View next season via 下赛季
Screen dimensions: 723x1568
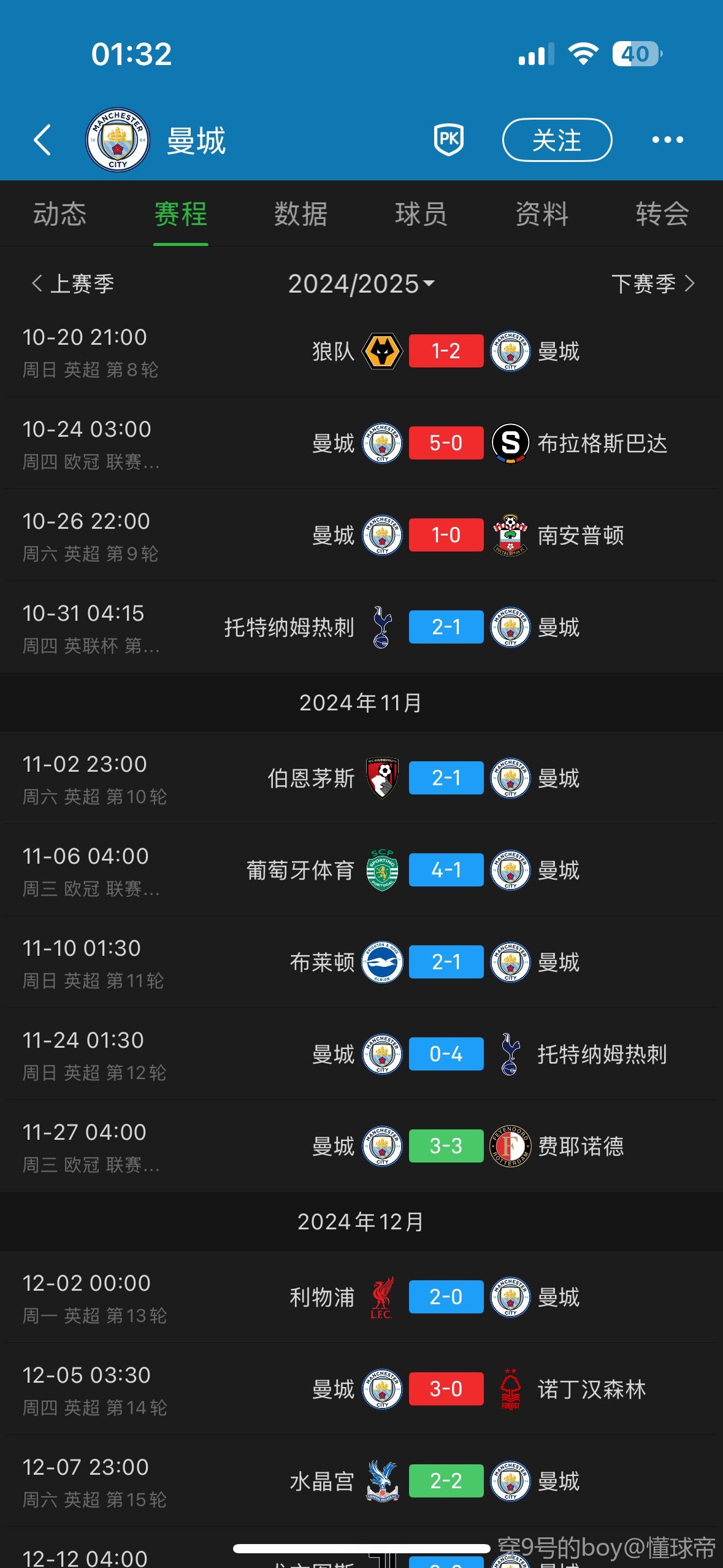652,283
